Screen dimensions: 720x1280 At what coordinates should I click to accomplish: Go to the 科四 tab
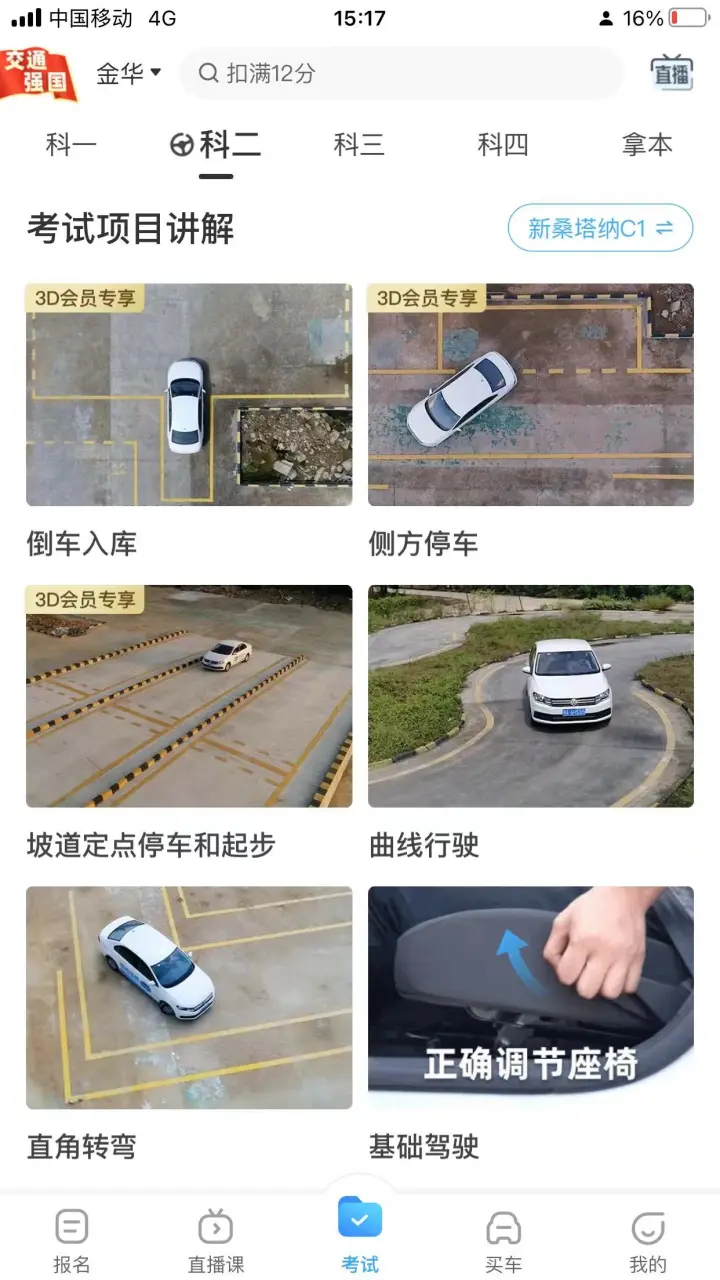point(503,145)
